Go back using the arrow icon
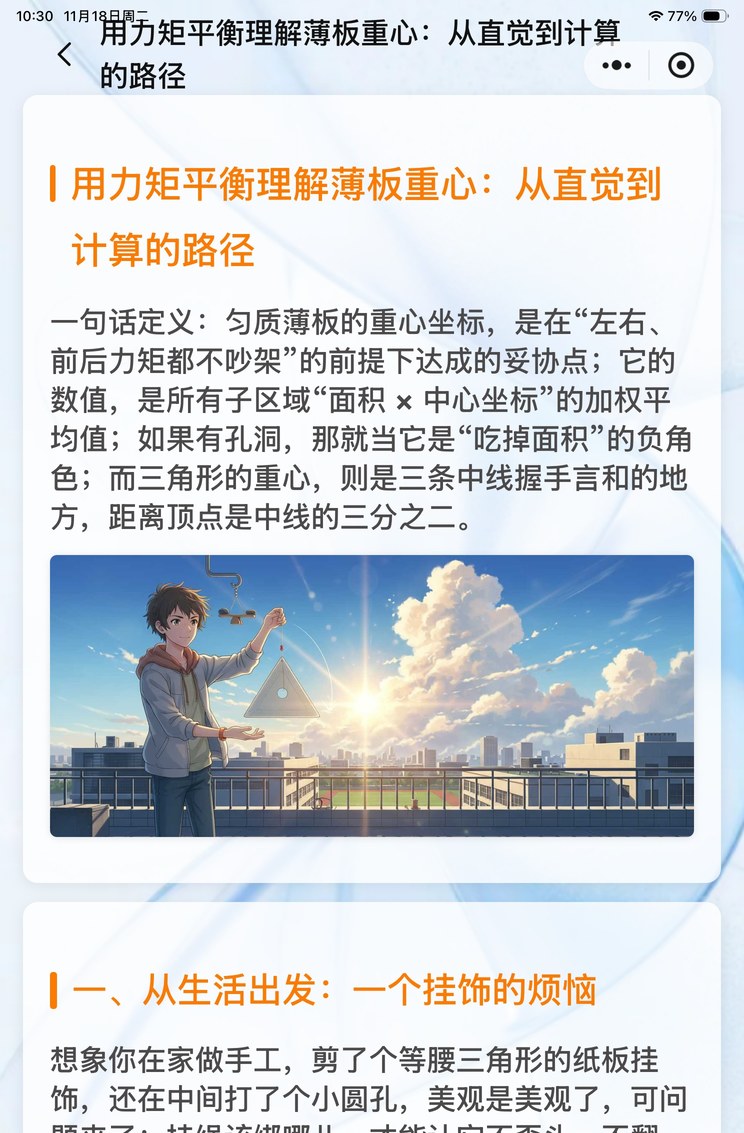This screenshot has width=744, height=1133. click(65, 55)
